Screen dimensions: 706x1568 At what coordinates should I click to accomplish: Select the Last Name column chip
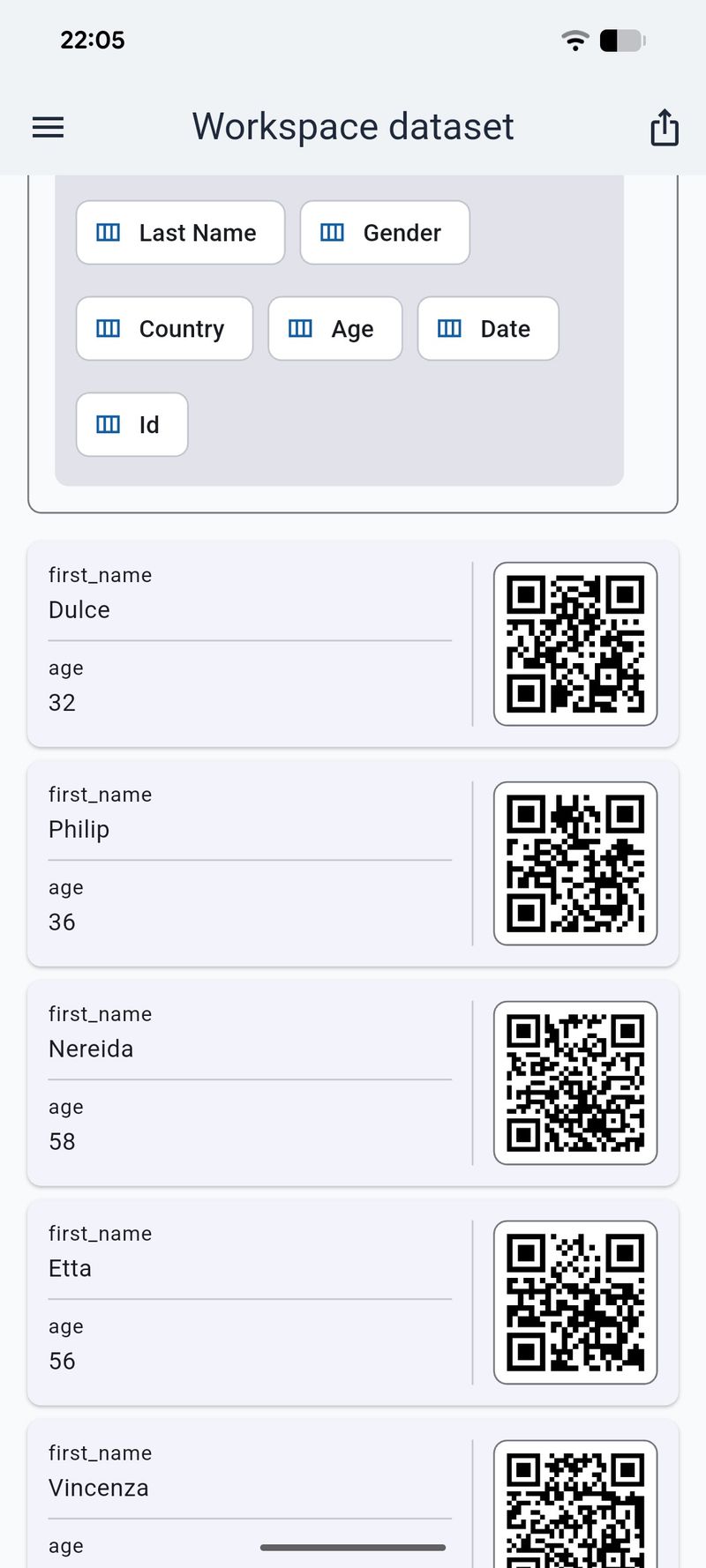click(x=180, y=233)
